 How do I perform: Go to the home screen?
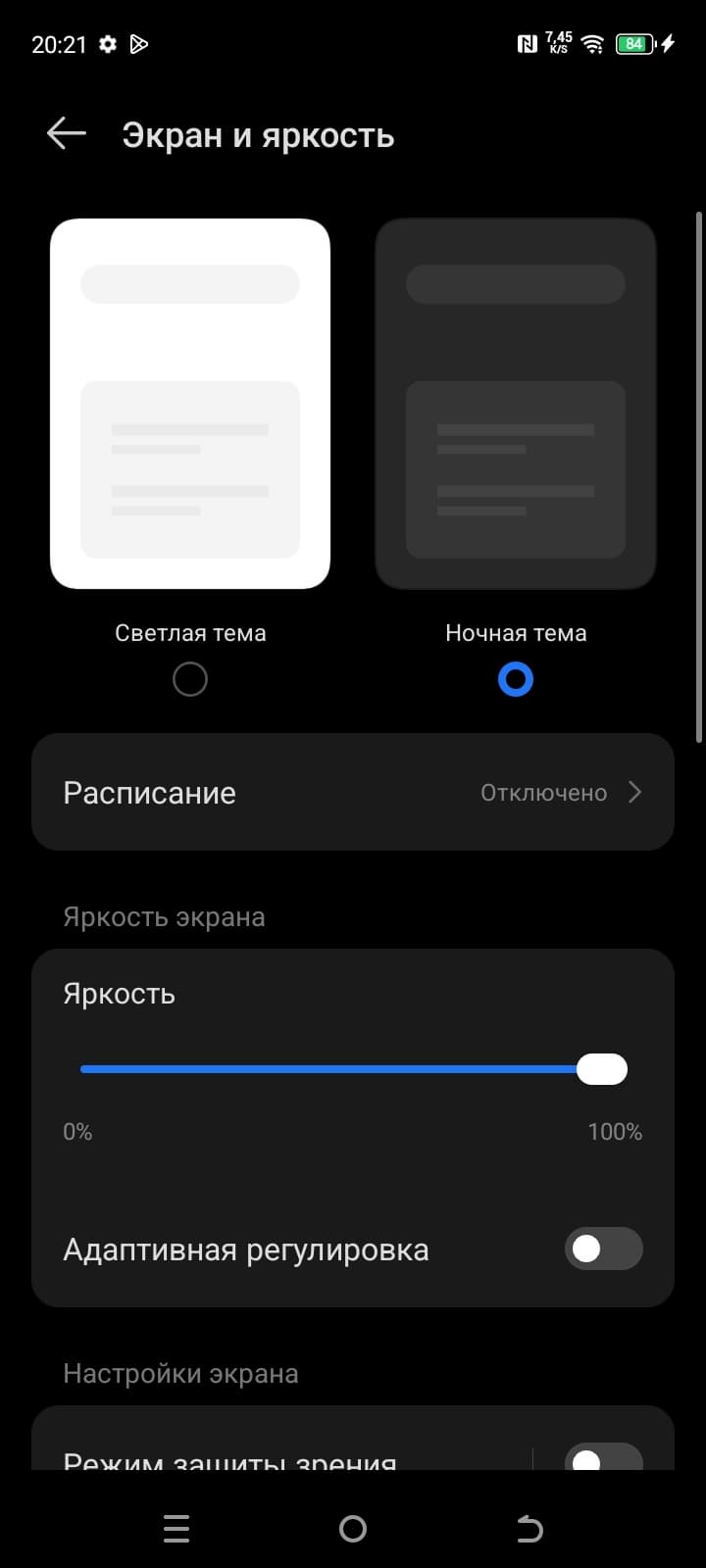coord(353,1528)
